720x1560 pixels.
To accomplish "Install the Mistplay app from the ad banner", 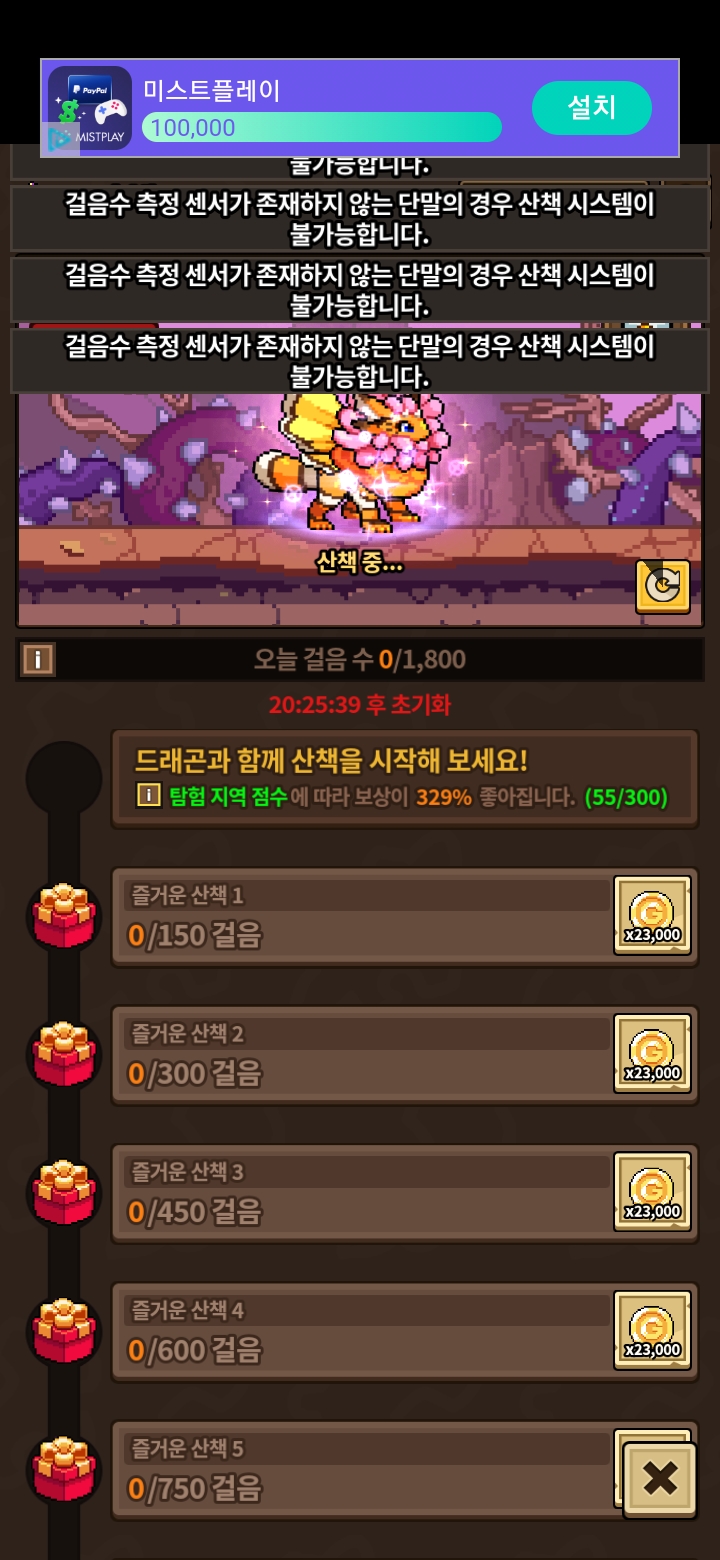I will click(x=591, y=108).
